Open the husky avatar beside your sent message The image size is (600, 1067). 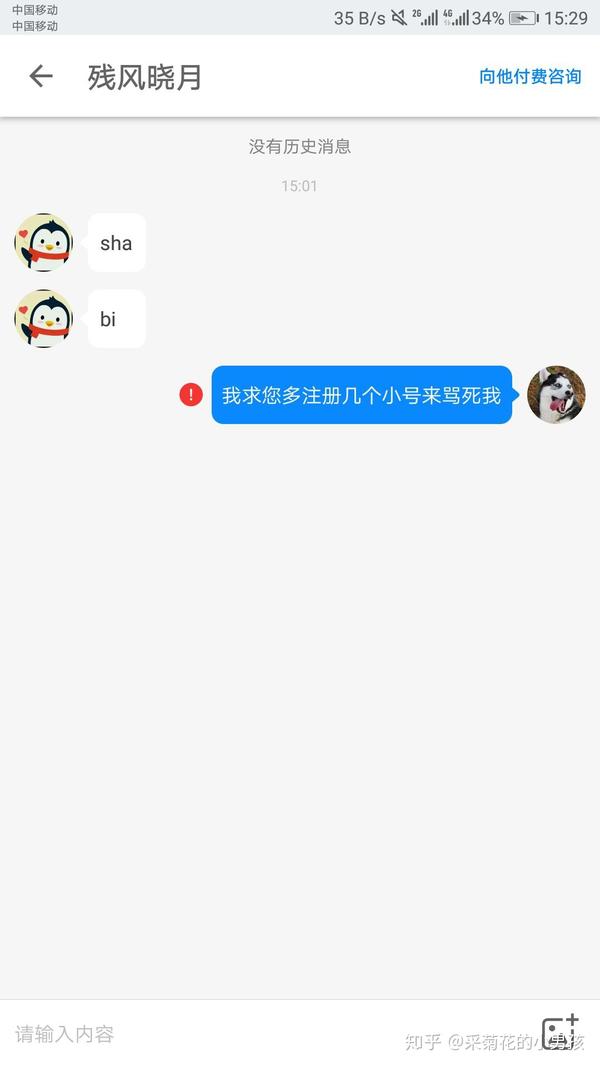(x=556, y=395)
